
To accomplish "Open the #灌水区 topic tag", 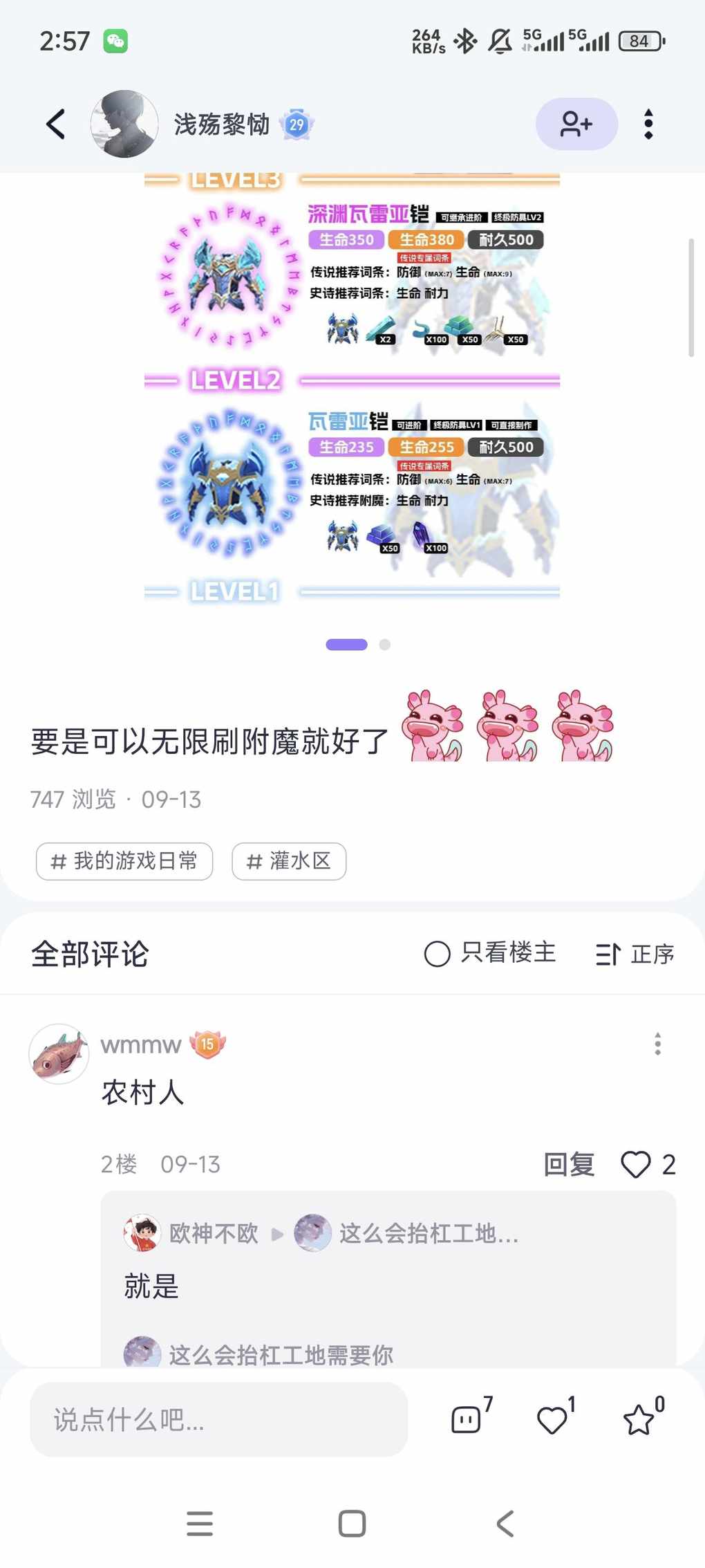I will [x=289, y=861].
